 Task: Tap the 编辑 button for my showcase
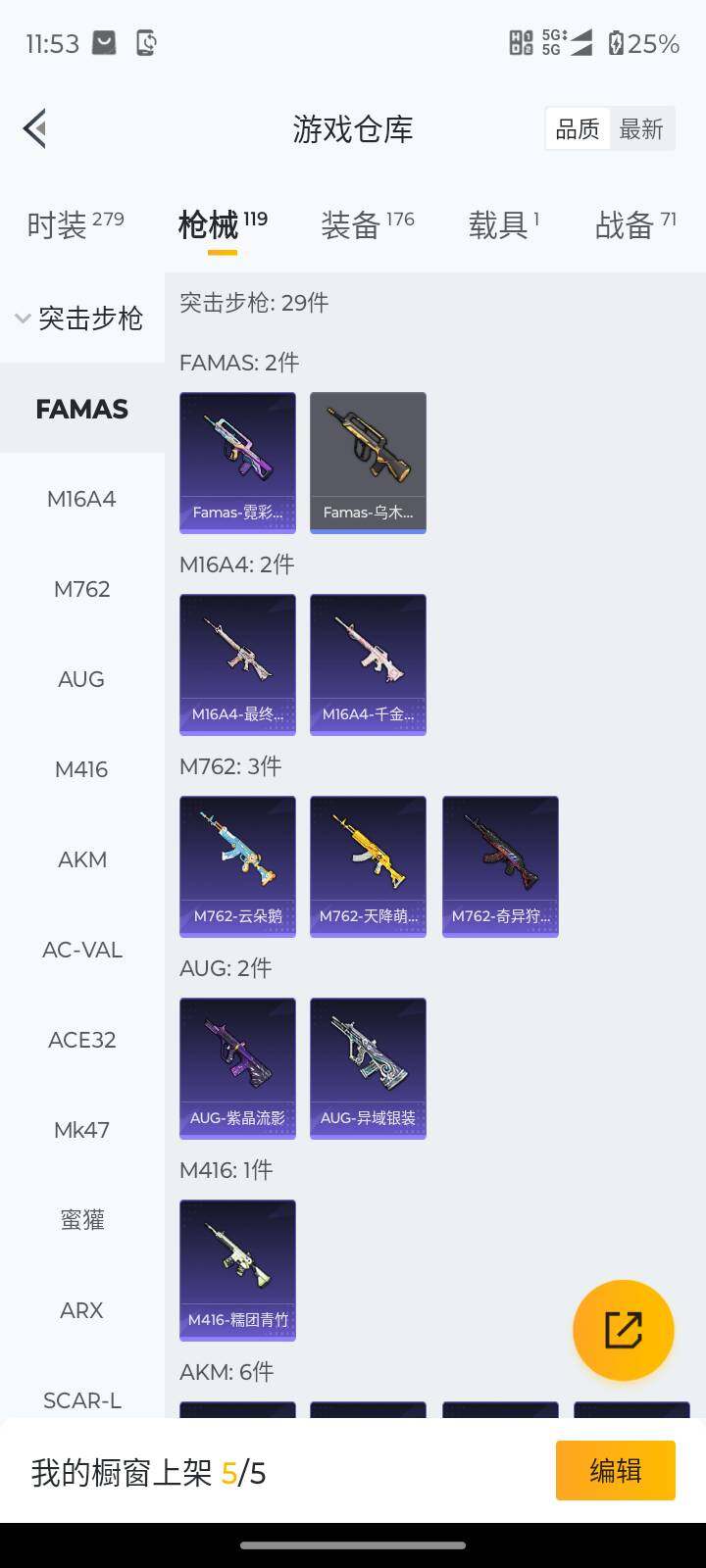615,1470
